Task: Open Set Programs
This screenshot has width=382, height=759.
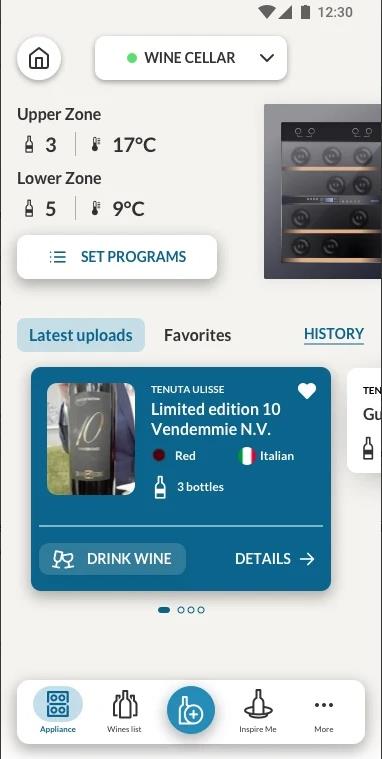Action: tap(117, 257)
